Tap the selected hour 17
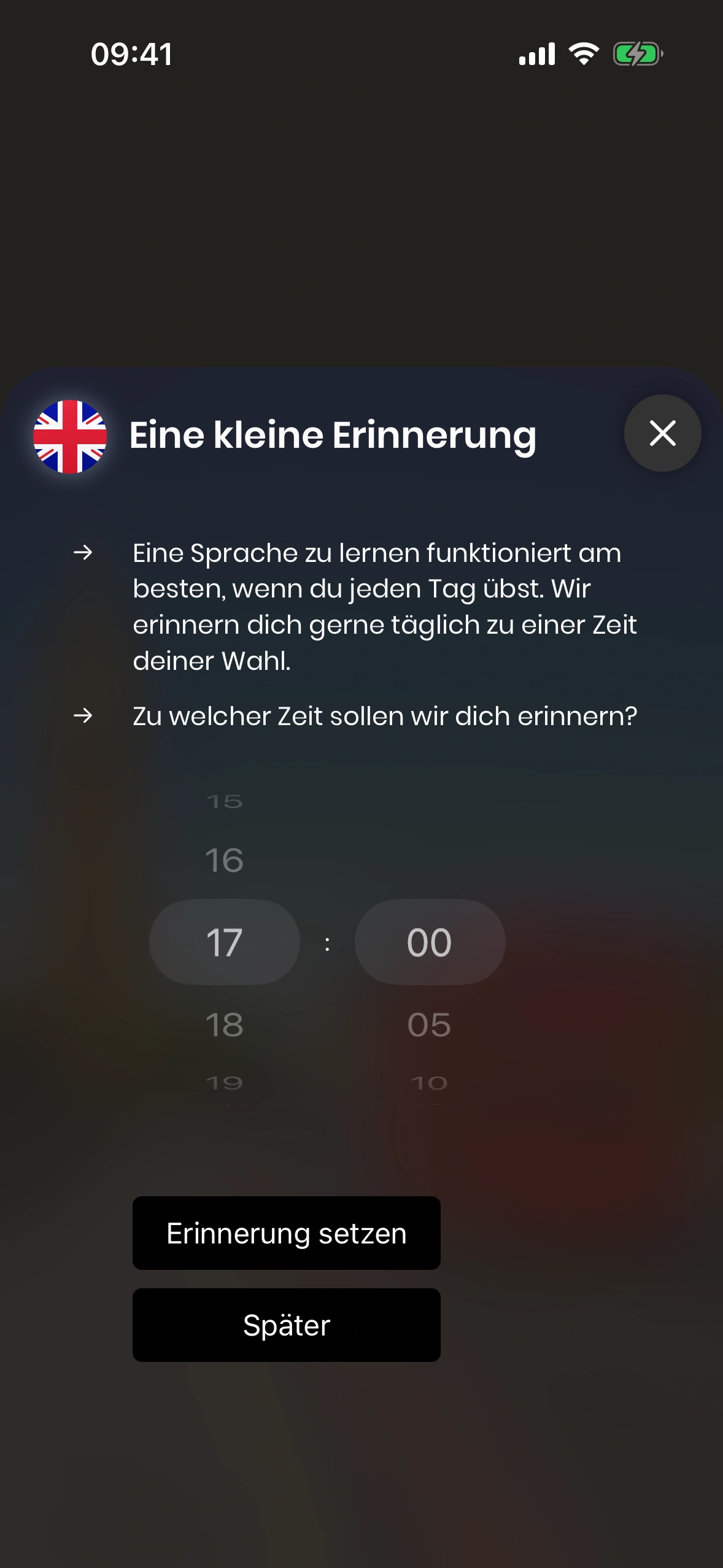Image resolution: width=723 pixels, height=1568 pixels. [224, 942]
